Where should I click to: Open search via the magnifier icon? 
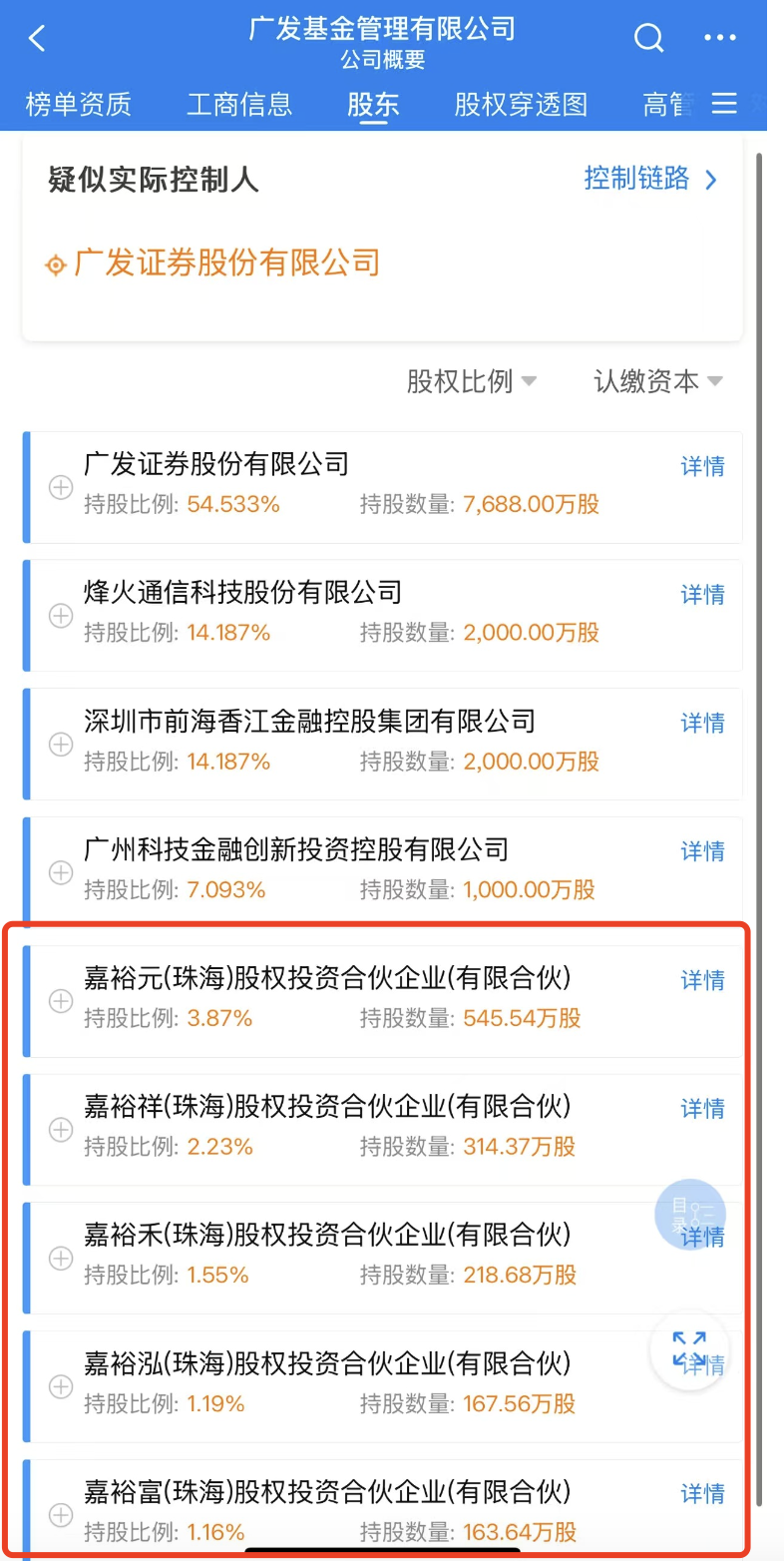point(649,38)
